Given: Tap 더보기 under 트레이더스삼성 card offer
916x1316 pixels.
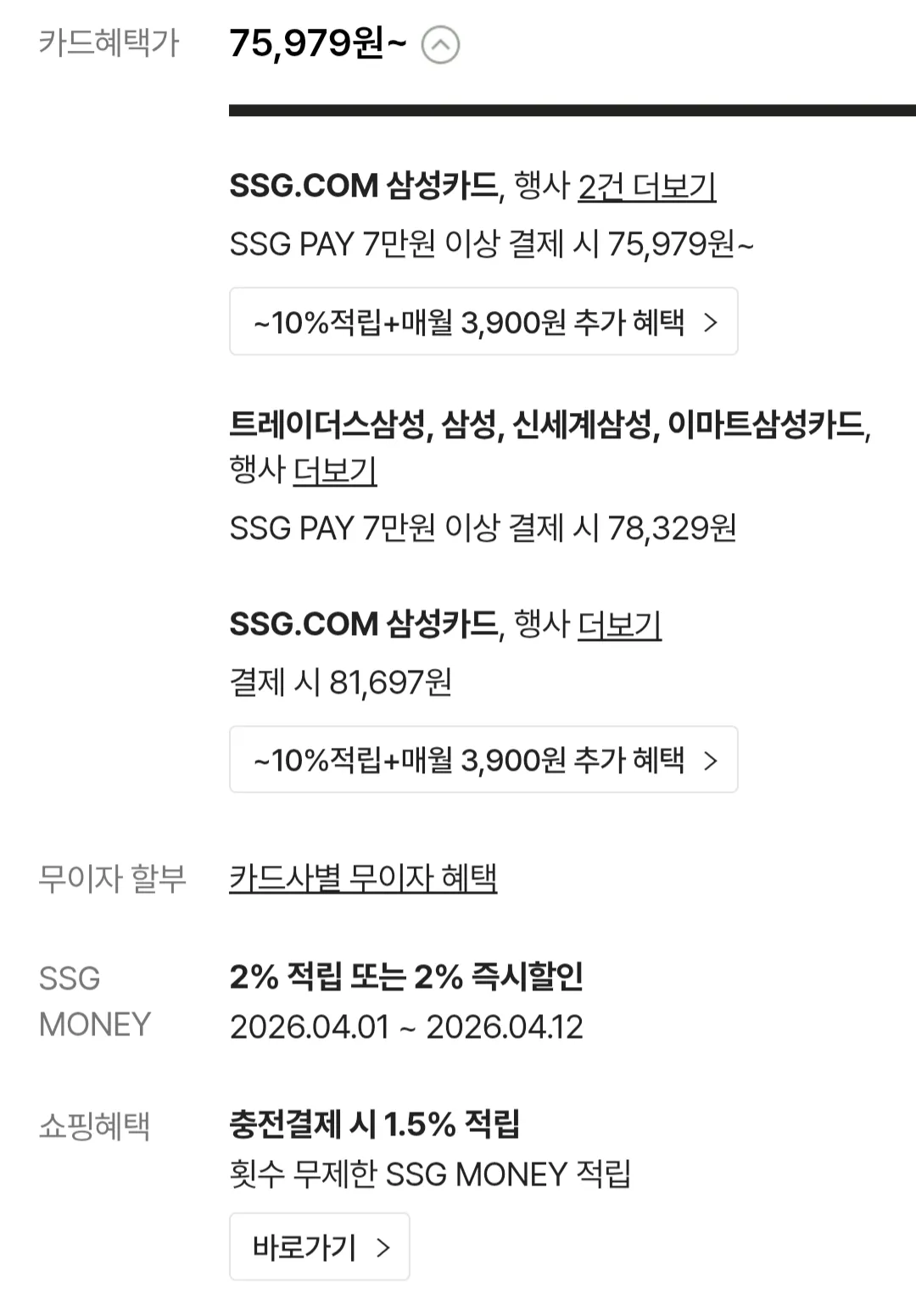Looking at the screenshot, I should 335,471.
